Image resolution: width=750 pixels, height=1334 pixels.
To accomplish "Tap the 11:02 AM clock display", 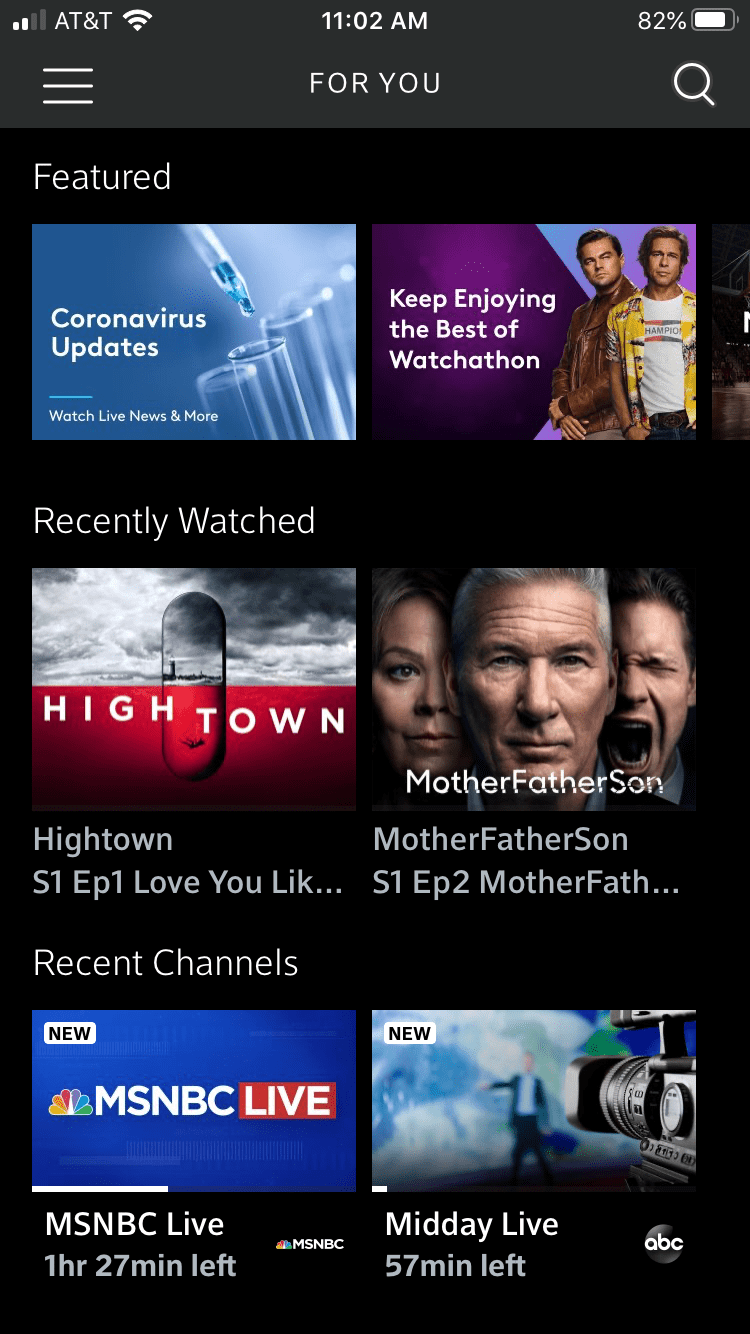I will click(x=375, y=20).
